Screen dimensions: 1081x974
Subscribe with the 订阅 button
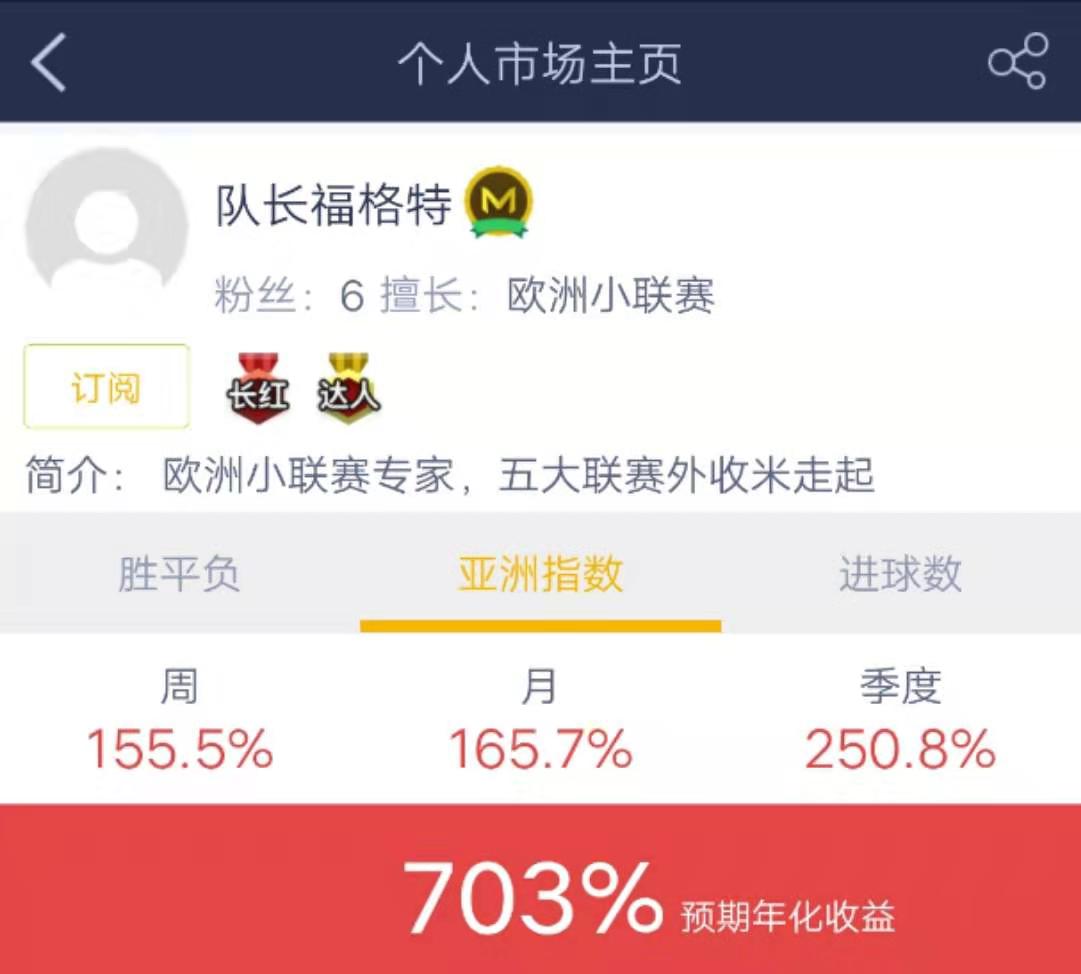pos(106,388)
